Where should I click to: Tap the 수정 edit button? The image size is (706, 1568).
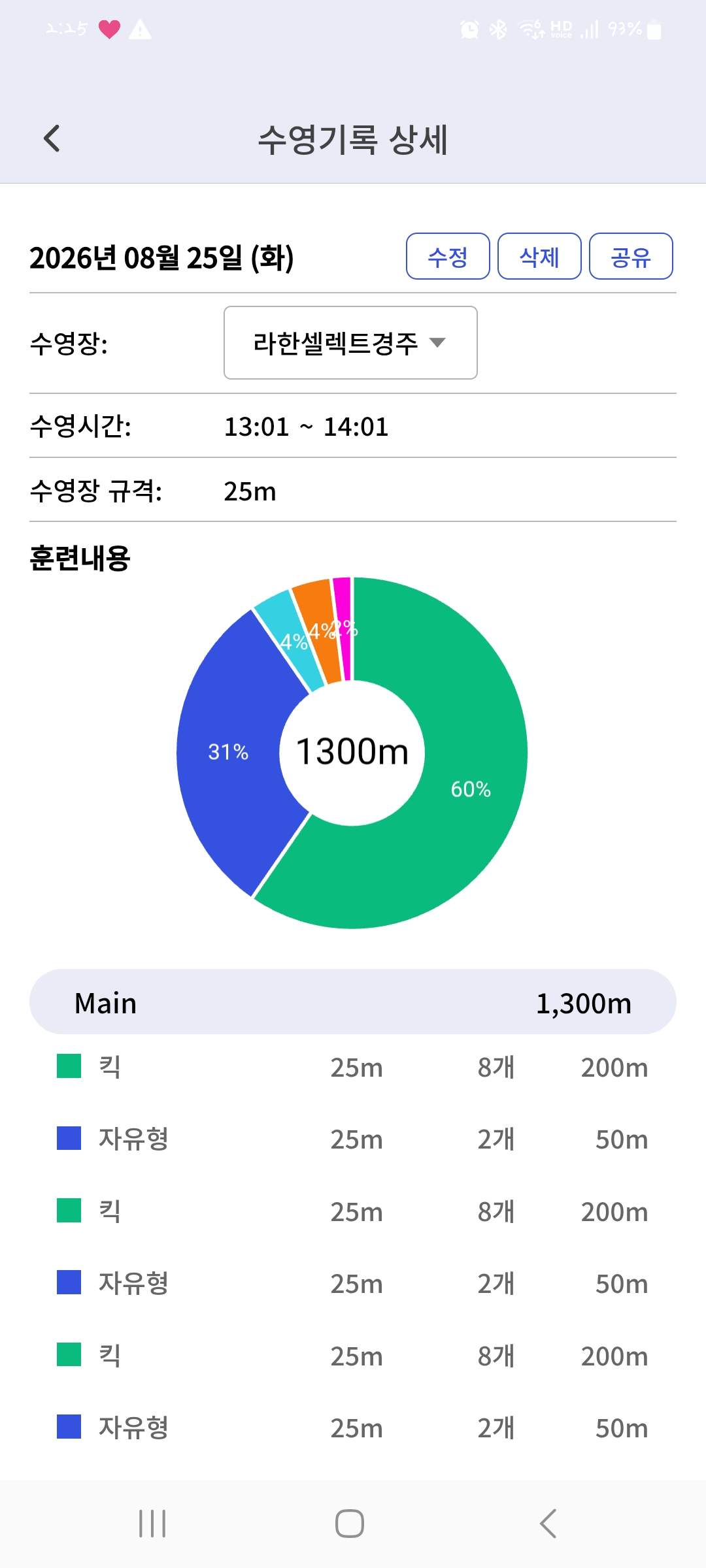click(x=448, y=256)
